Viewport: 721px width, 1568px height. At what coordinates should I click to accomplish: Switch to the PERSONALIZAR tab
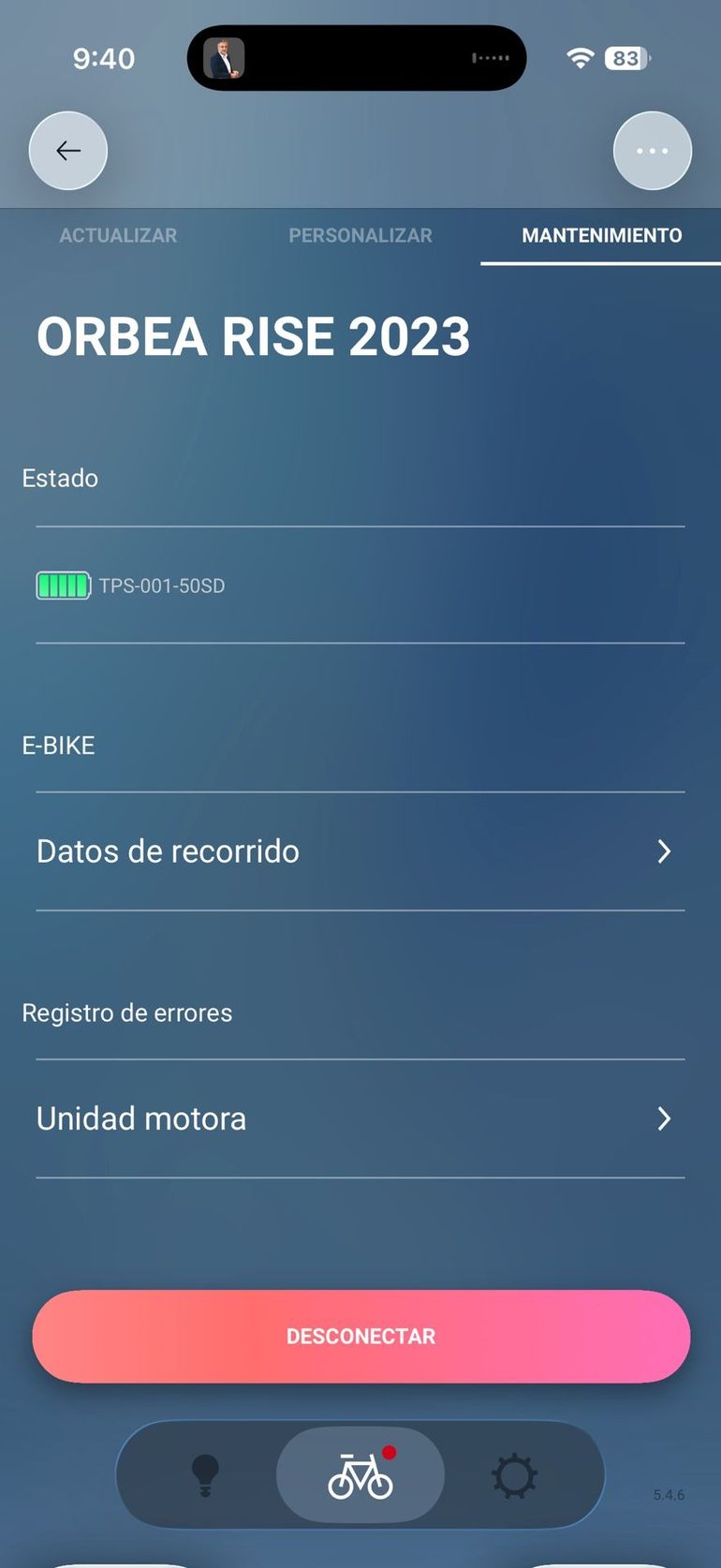360,235
